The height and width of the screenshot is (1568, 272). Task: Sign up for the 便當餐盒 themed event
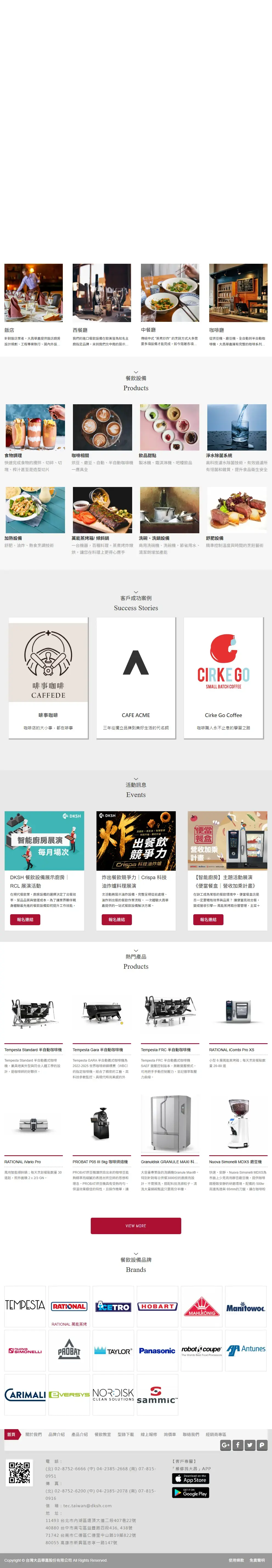(x=208, y=920)
